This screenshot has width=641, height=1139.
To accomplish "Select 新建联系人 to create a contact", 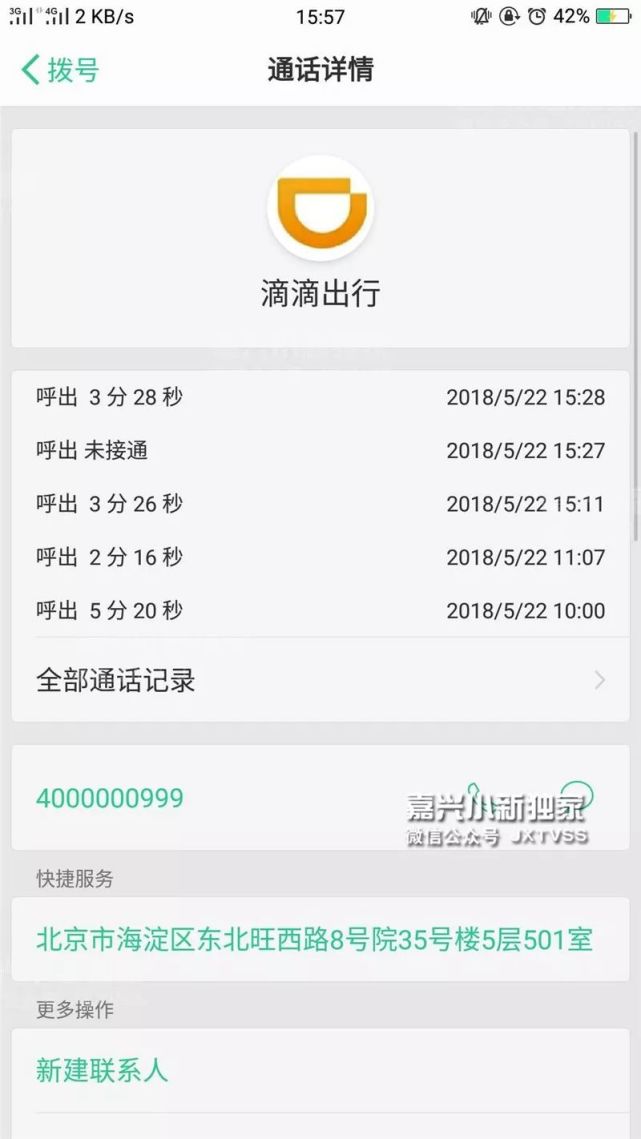I will [x=320, y=1071].
